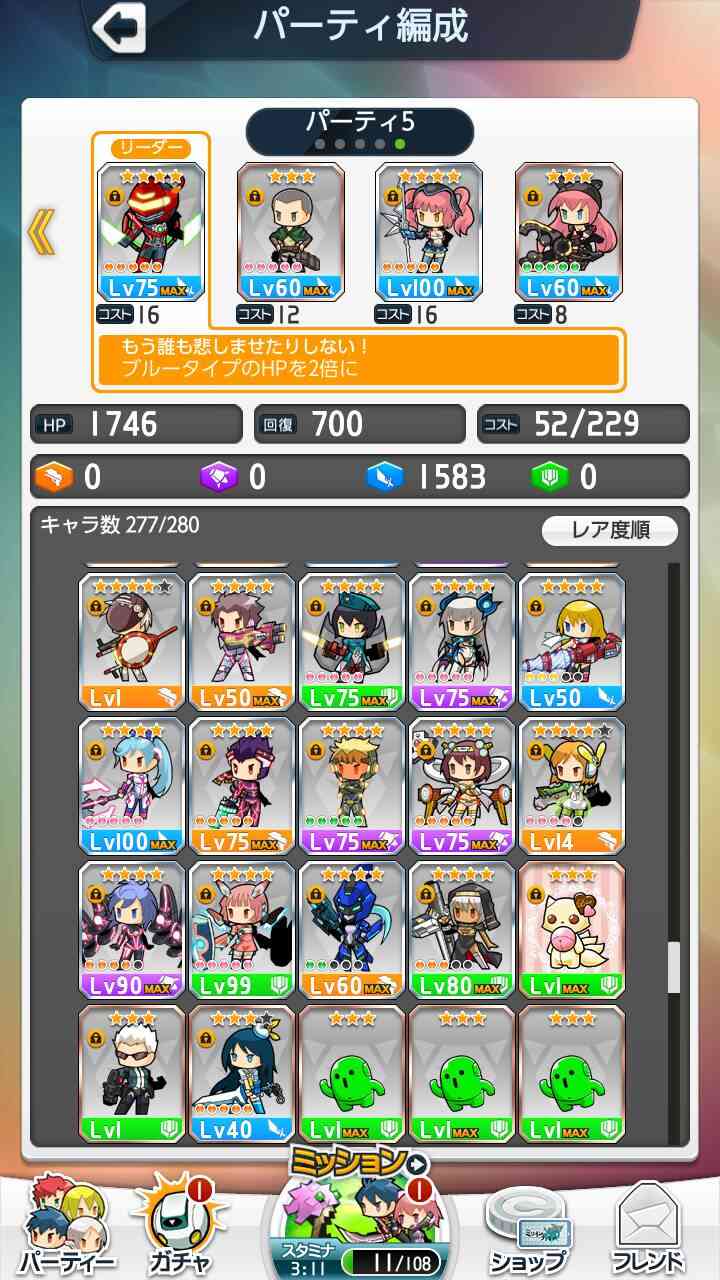Select the Lv100 cost 16 party member
720x1280 pixels.
pos(429,232)
